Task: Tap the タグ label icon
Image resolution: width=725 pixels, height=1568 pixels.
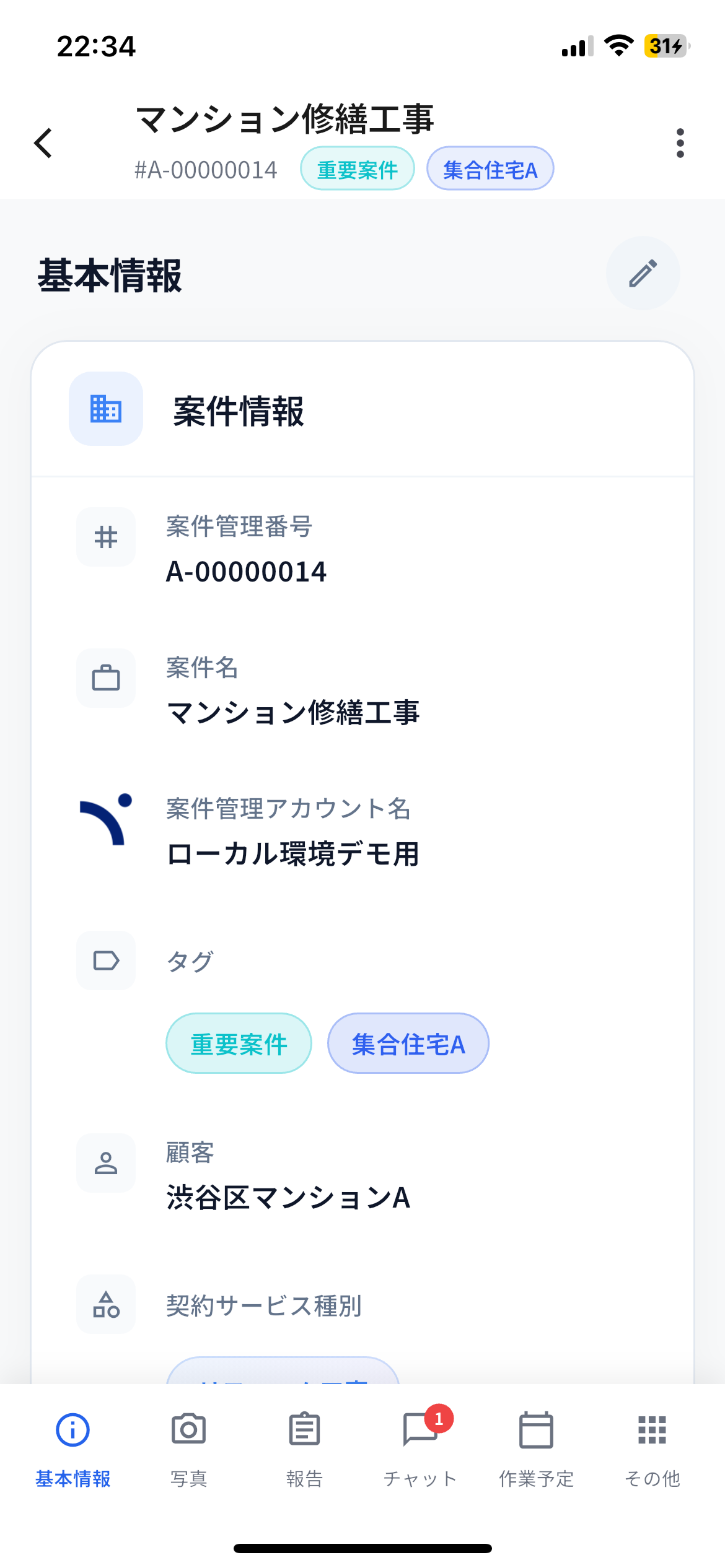Action: coord(105,961)
